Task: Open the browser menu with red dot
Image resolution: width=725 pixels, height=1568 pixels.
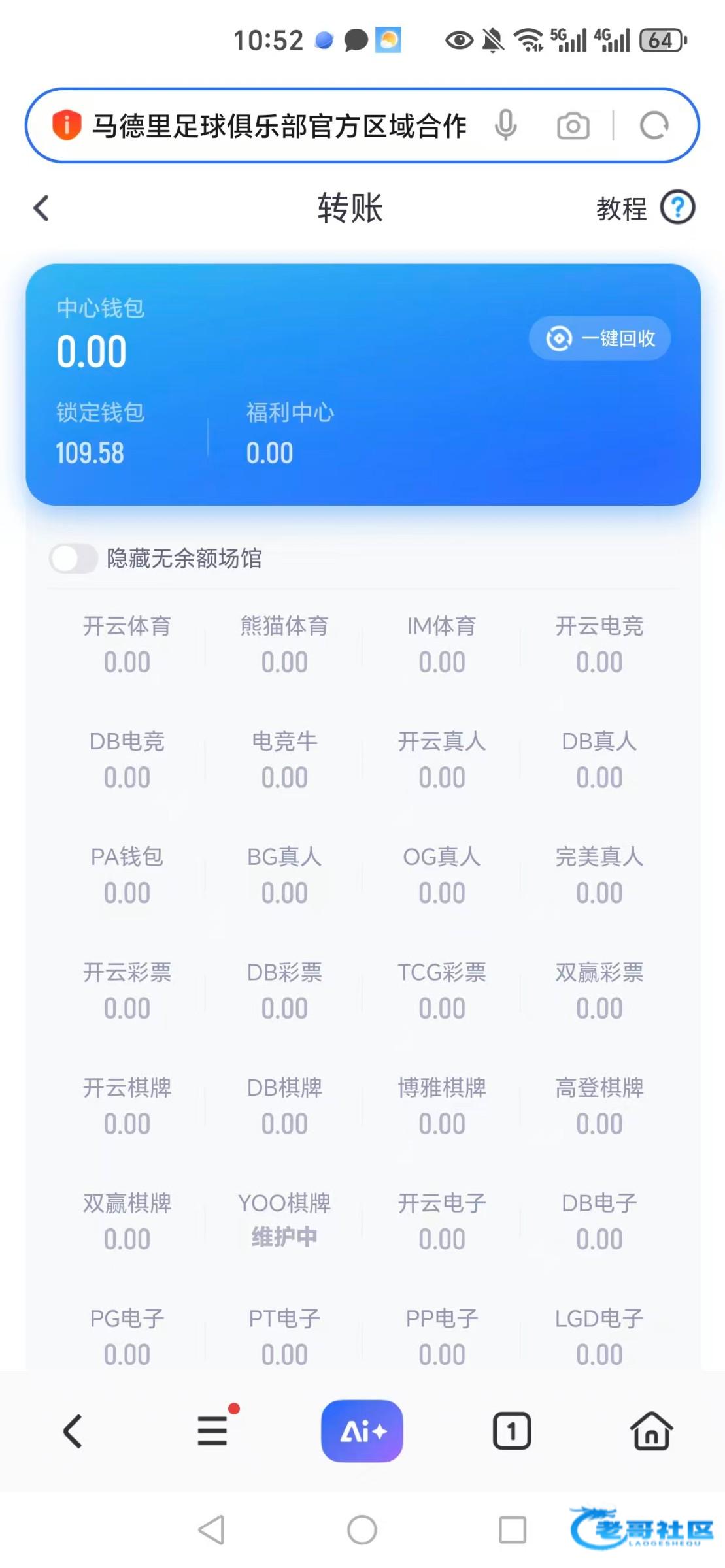Action: [212, 1431]
